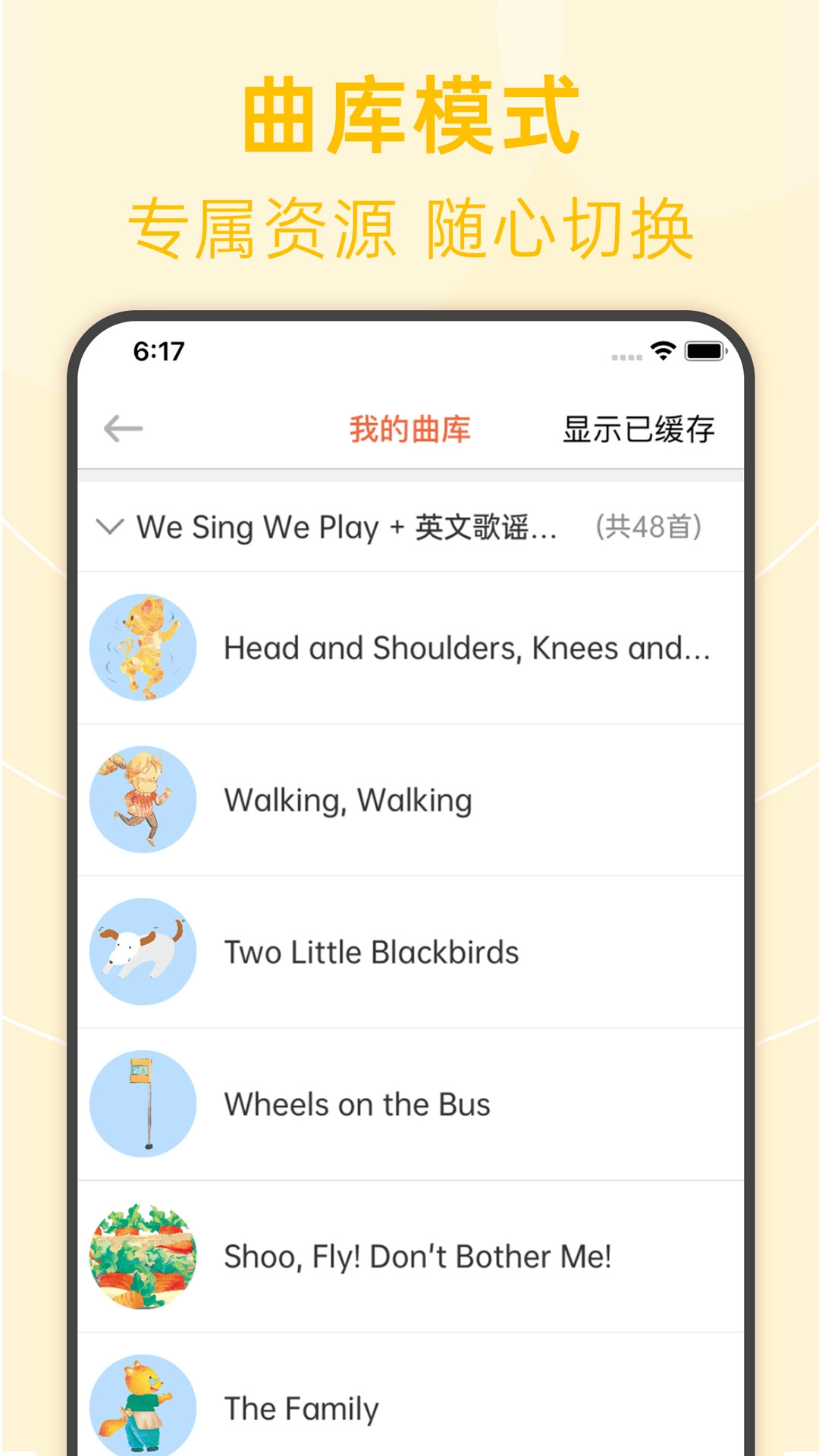Screen dimensions: 819x1456
Task: Collapse the We Sing We Play playlist
Action: pos(111,526)
